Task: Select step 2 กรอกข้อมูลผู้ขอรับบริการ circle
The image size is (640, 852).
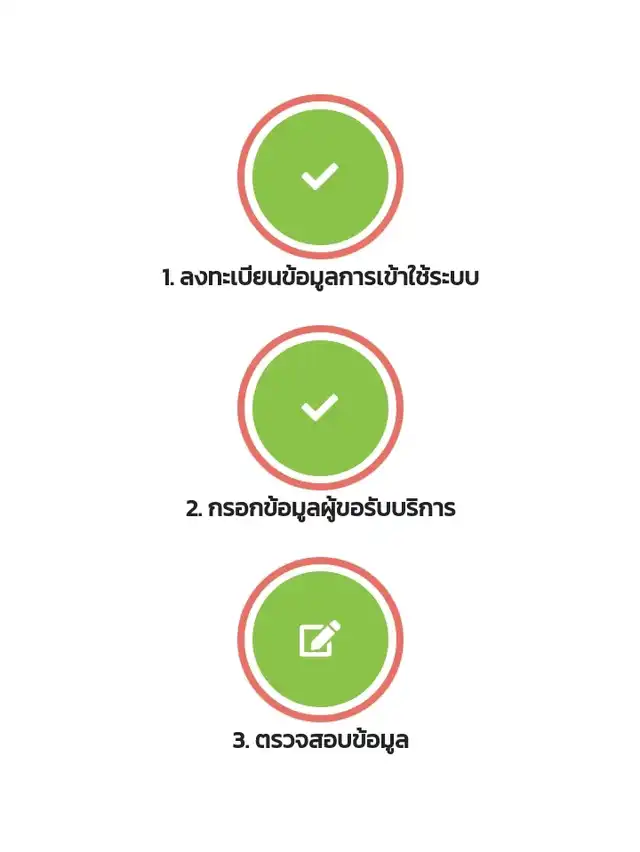Action: click(320, 408)
